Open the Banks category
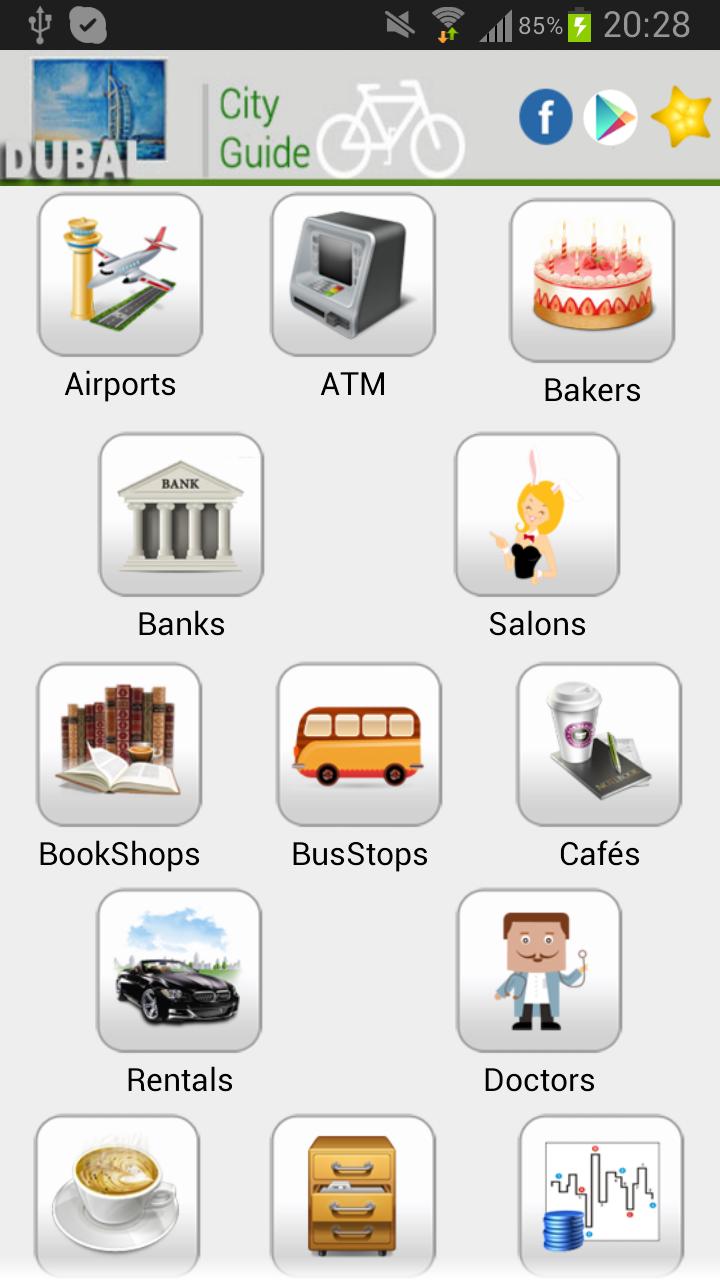The image size is (720, 1280). point(181,515)
